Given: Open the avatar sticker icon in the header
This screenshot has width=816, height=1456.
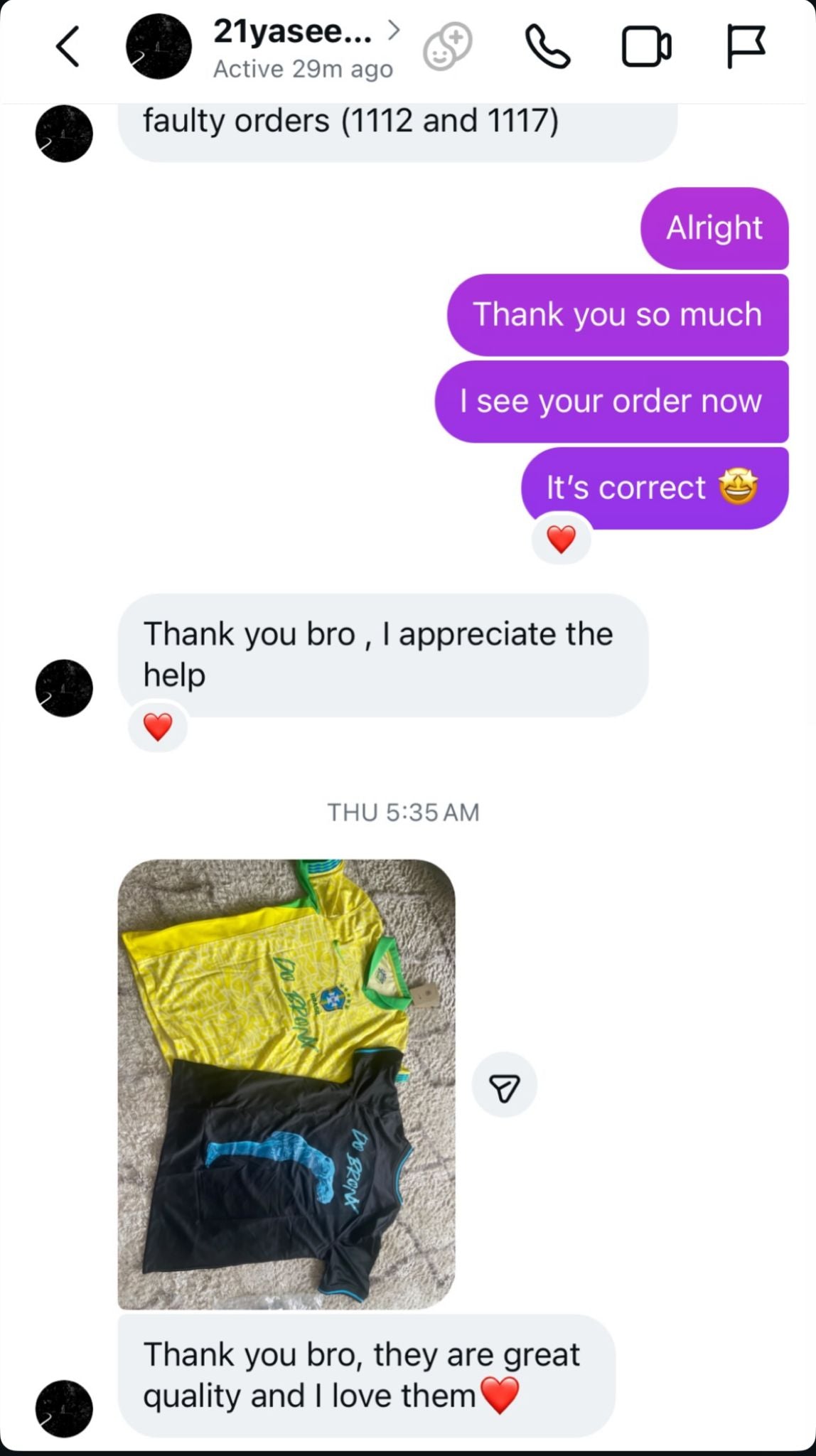Looking at the screenshot, I should click(x=448, y=47).
